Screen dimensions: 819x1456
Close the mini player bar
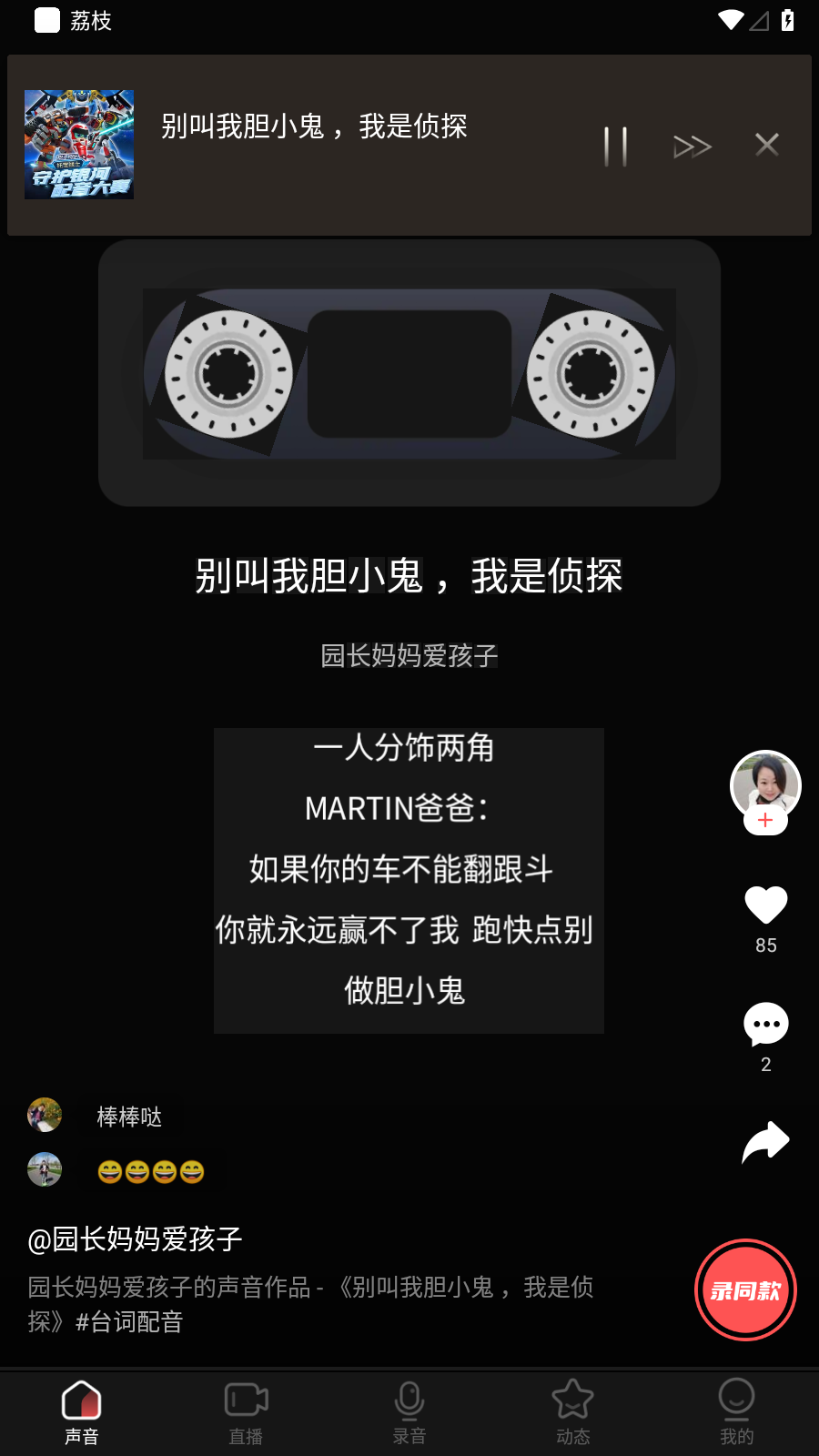tap(767, 145)
